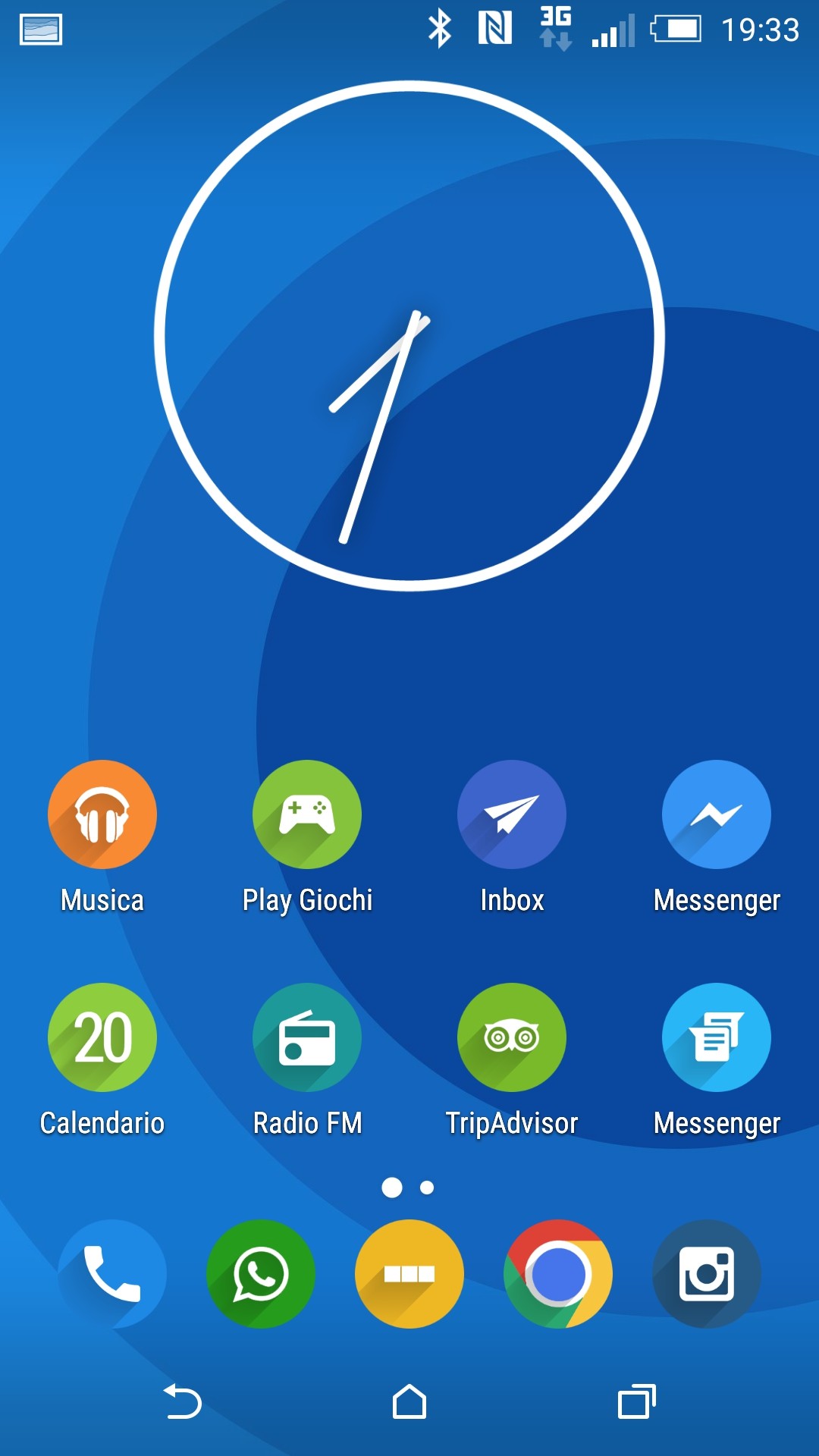Open recent apps overview
This screenshot has width=819, height=1456.
[636, 1401]
